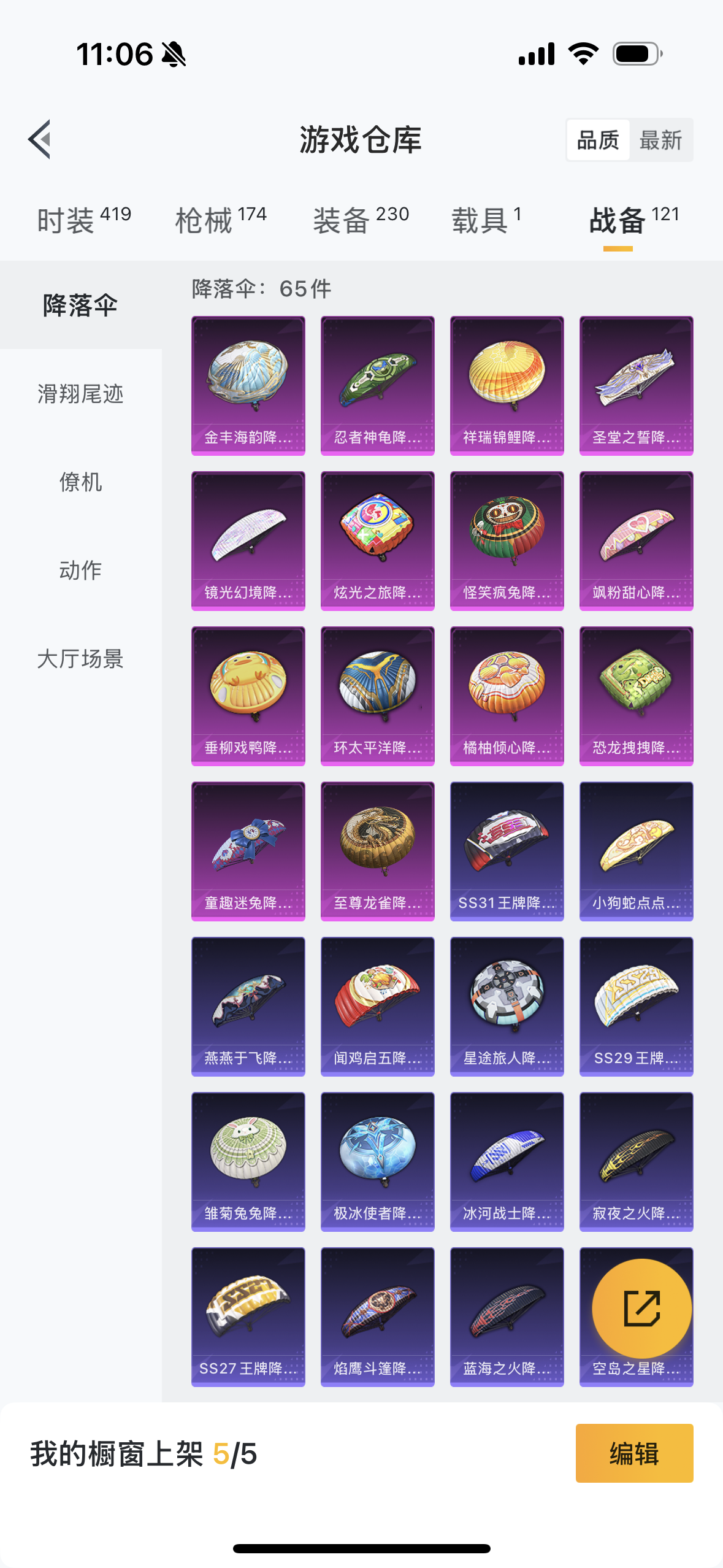Open the SS31王牌 parachute item
The image size is (723, 1568).
click(x=507, y=851)
